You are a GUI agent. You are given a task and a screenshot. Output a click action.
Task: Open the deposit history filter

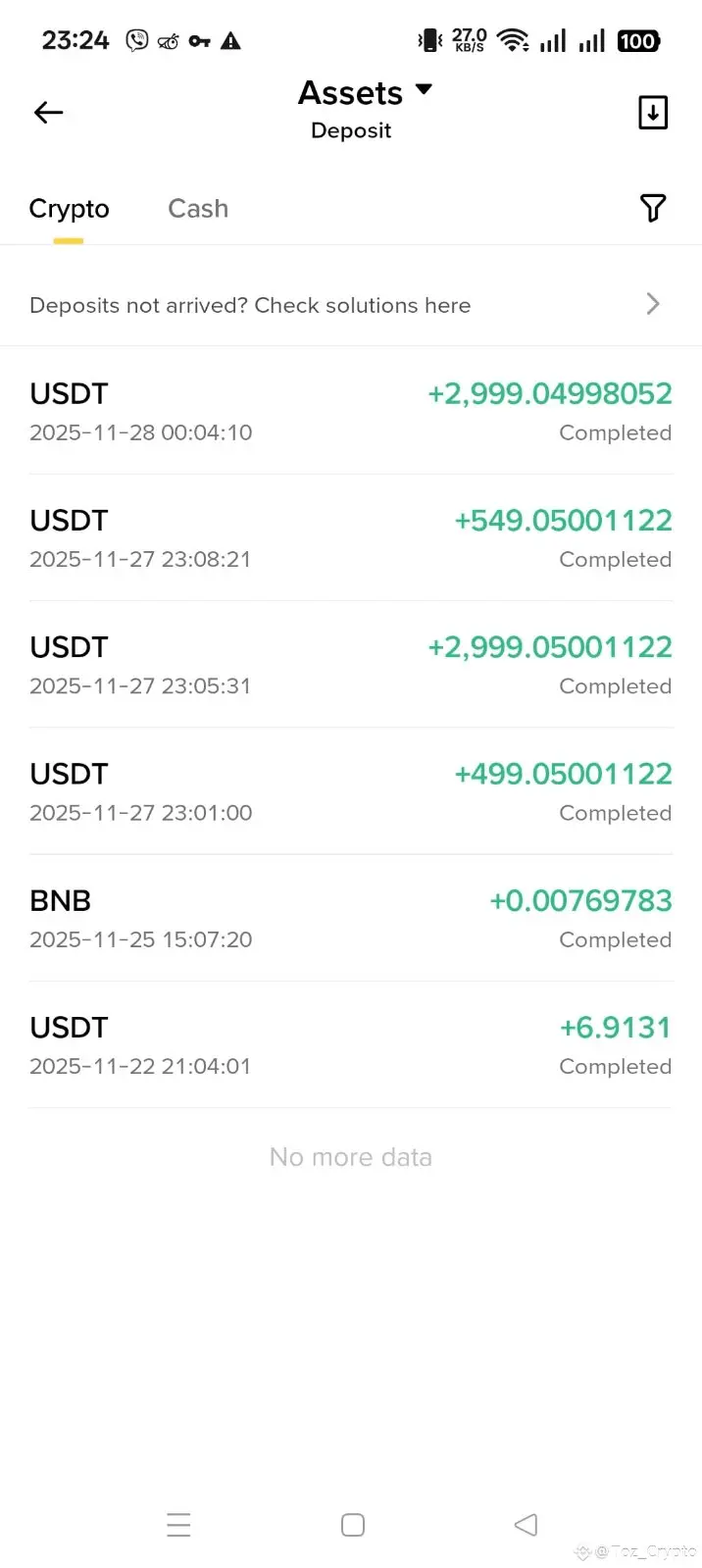[x=653, y=208]
